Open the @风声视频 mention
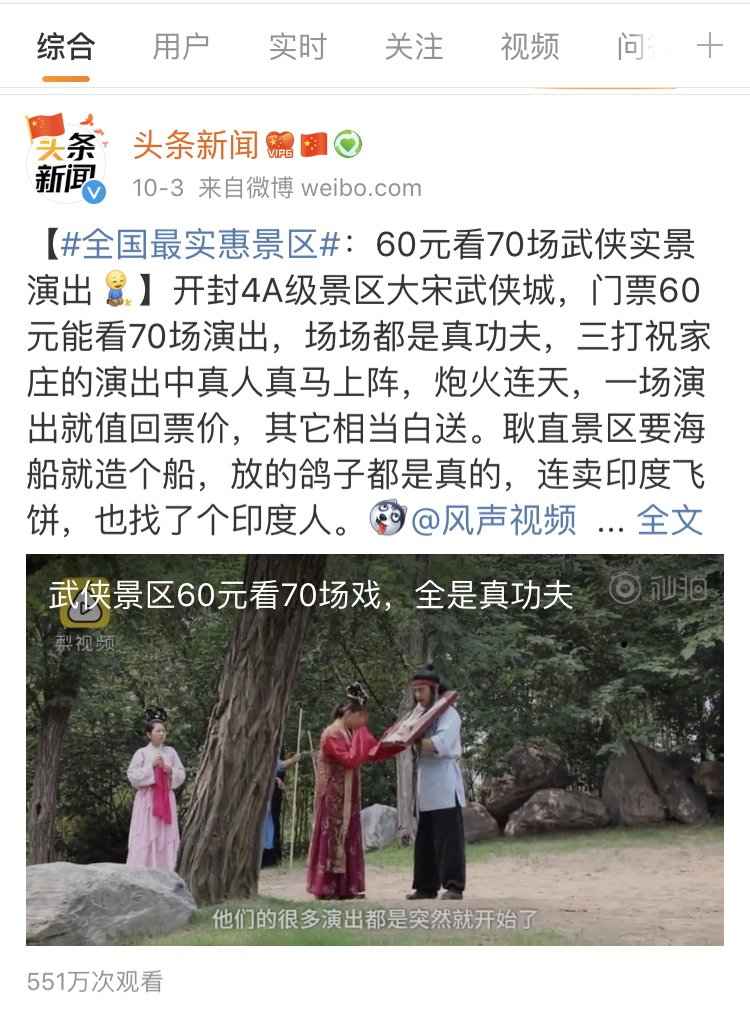 click(x=493, y=520)
